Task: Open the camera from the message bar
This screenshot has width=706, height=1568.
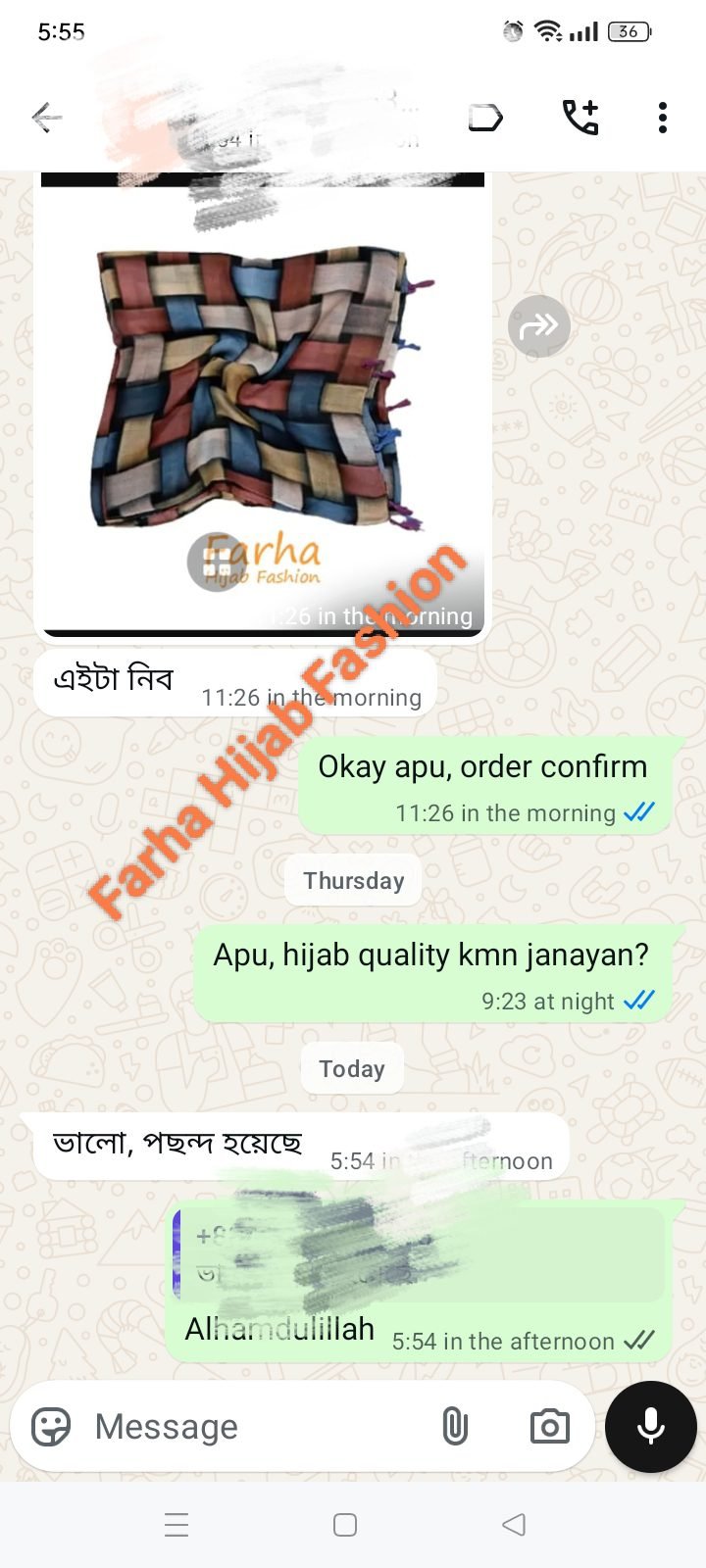Action: (x=549, y=1427)
